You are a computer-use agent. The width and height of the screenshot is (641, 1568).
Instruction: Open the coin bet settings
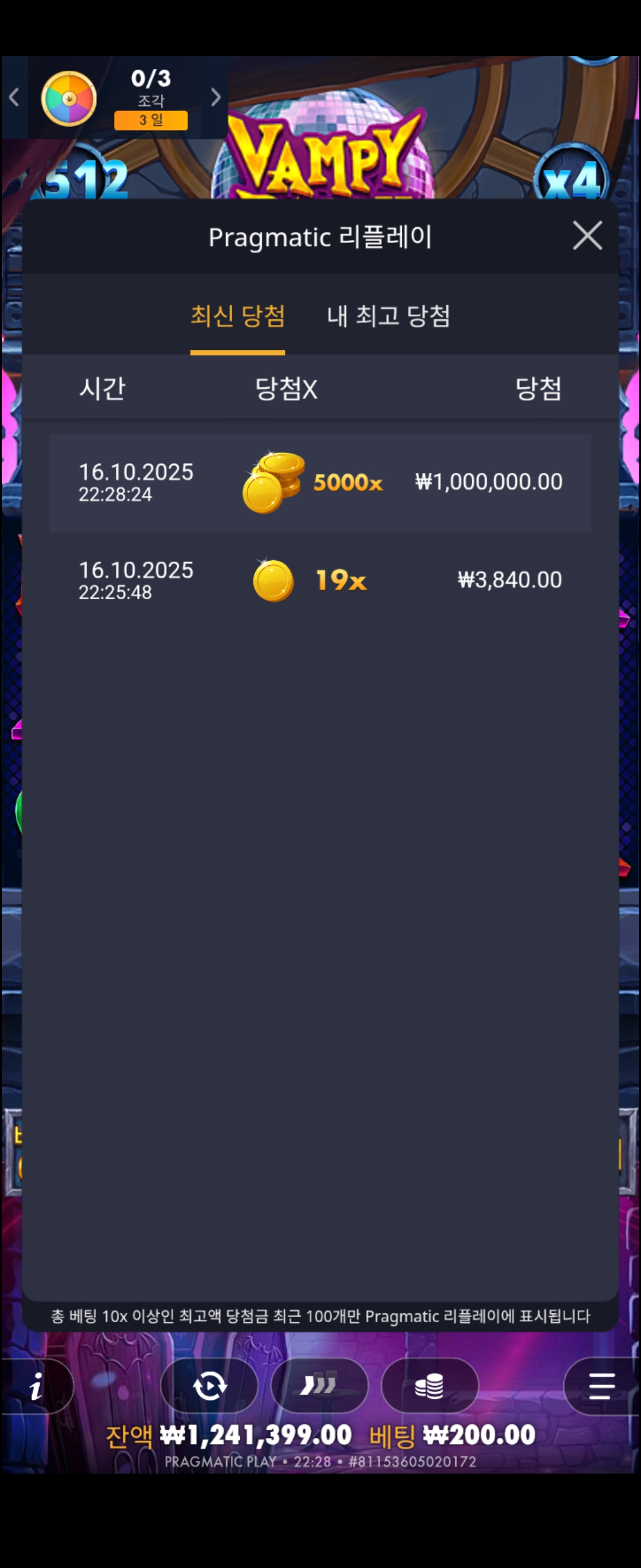[429, 1386]
